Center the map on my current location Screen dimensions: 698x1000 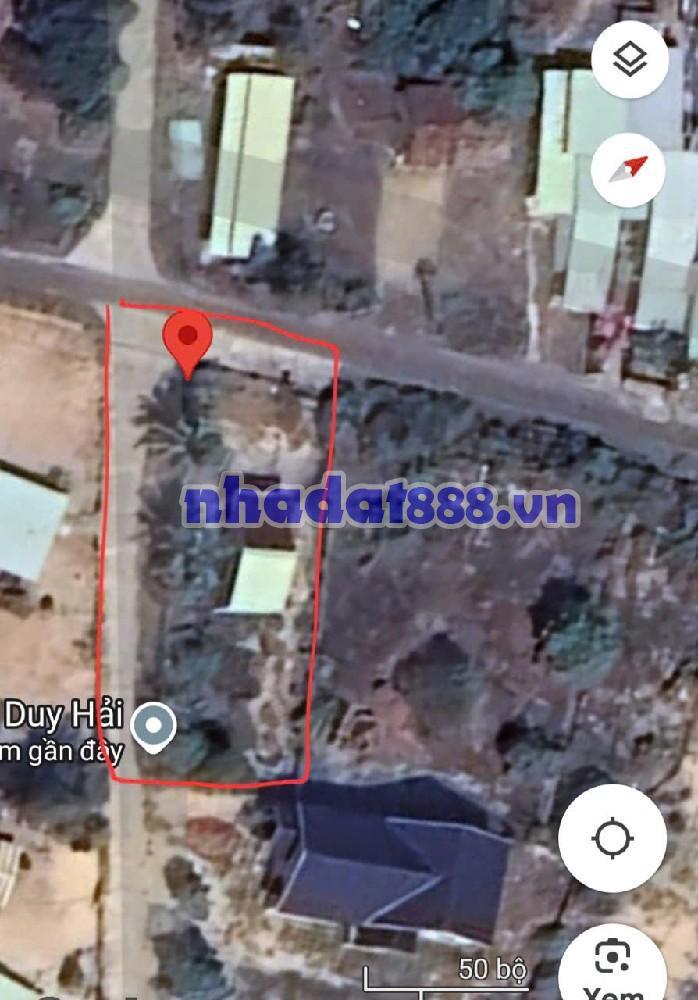click(612, 837)
